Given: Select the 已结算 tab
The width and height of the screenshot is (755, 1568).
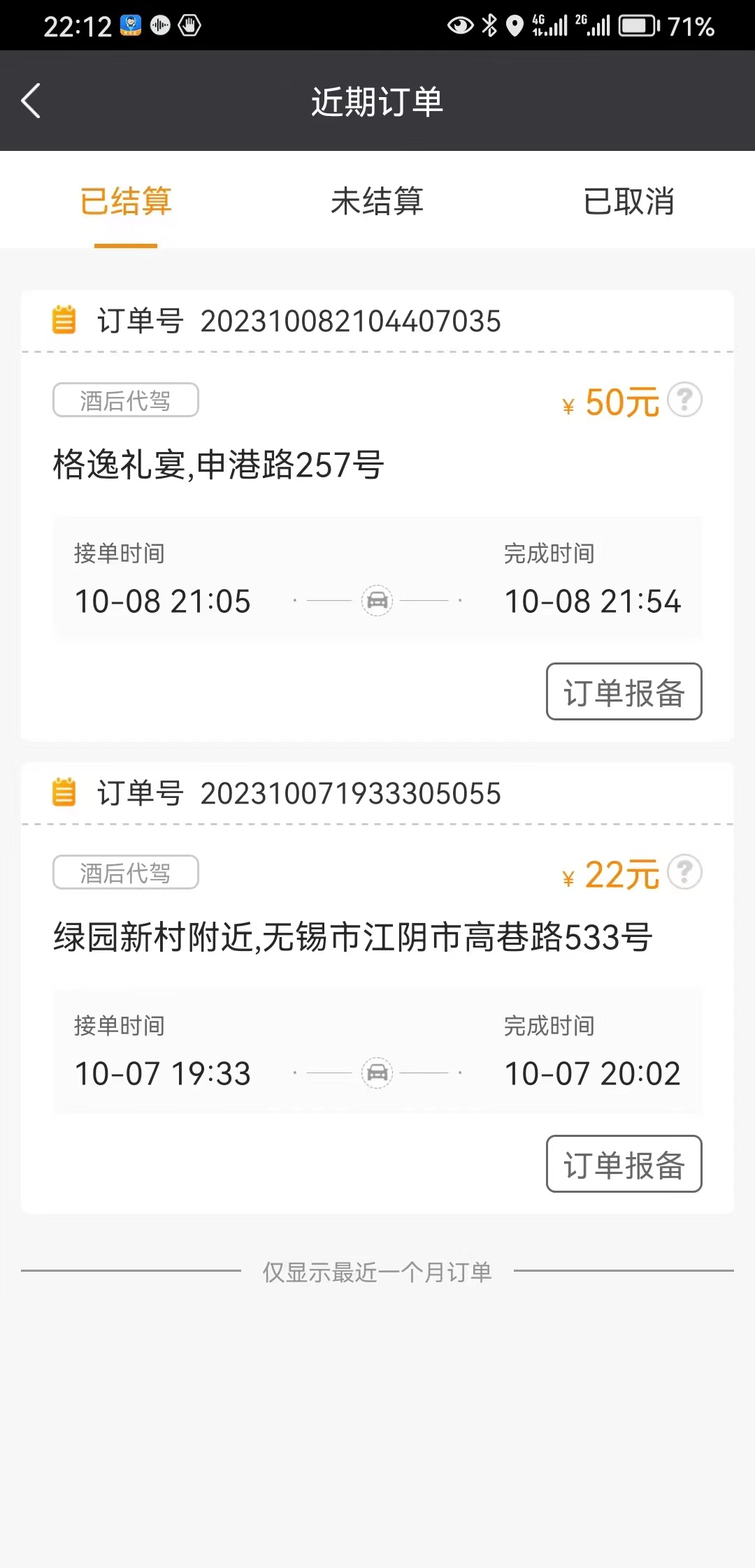Looking at the screenshot, I should (126, 201).
